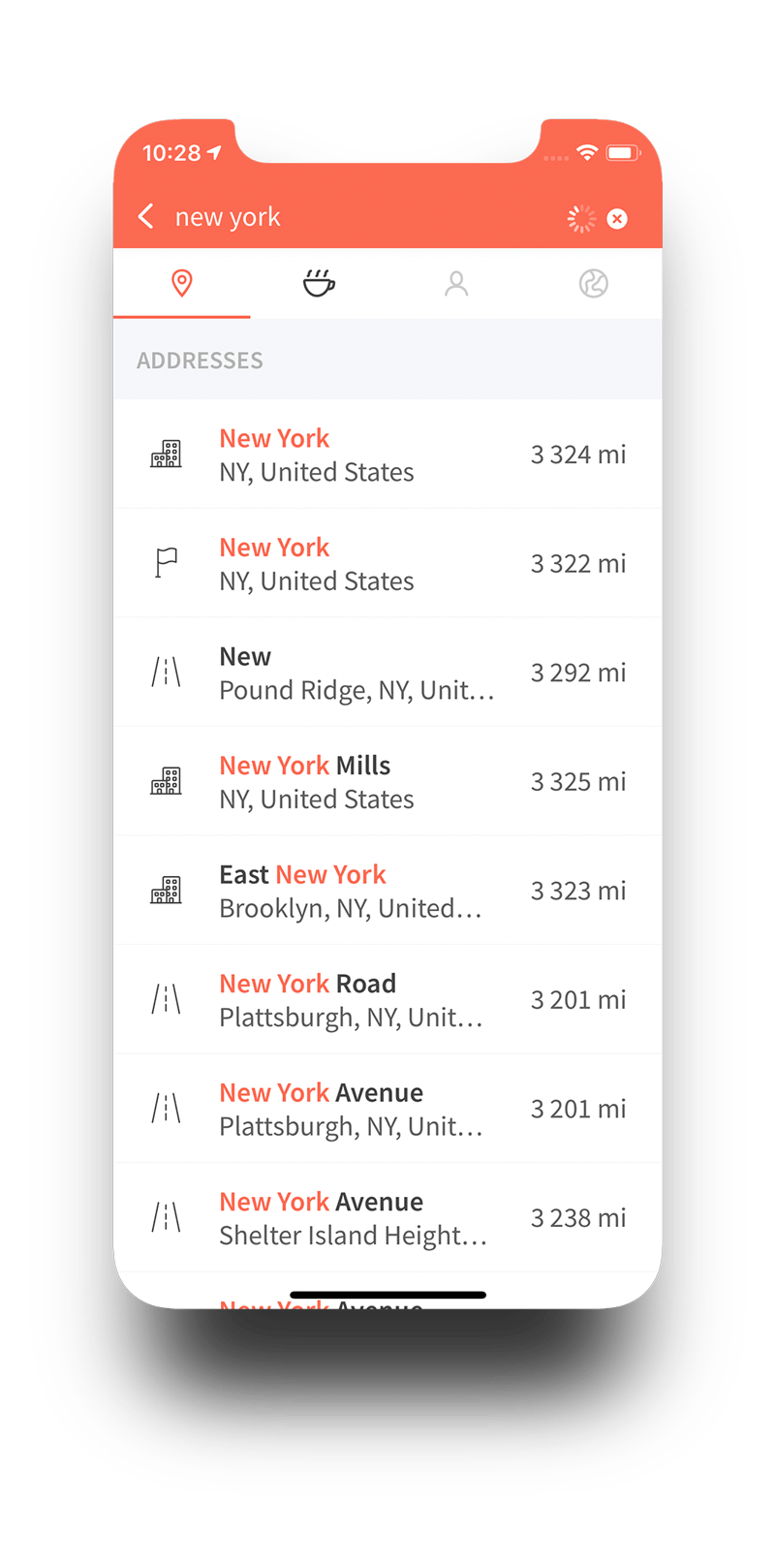Click the 3 324 mi distance label
This screenshot has width=775, height=1568.
(x=578, y=454)
